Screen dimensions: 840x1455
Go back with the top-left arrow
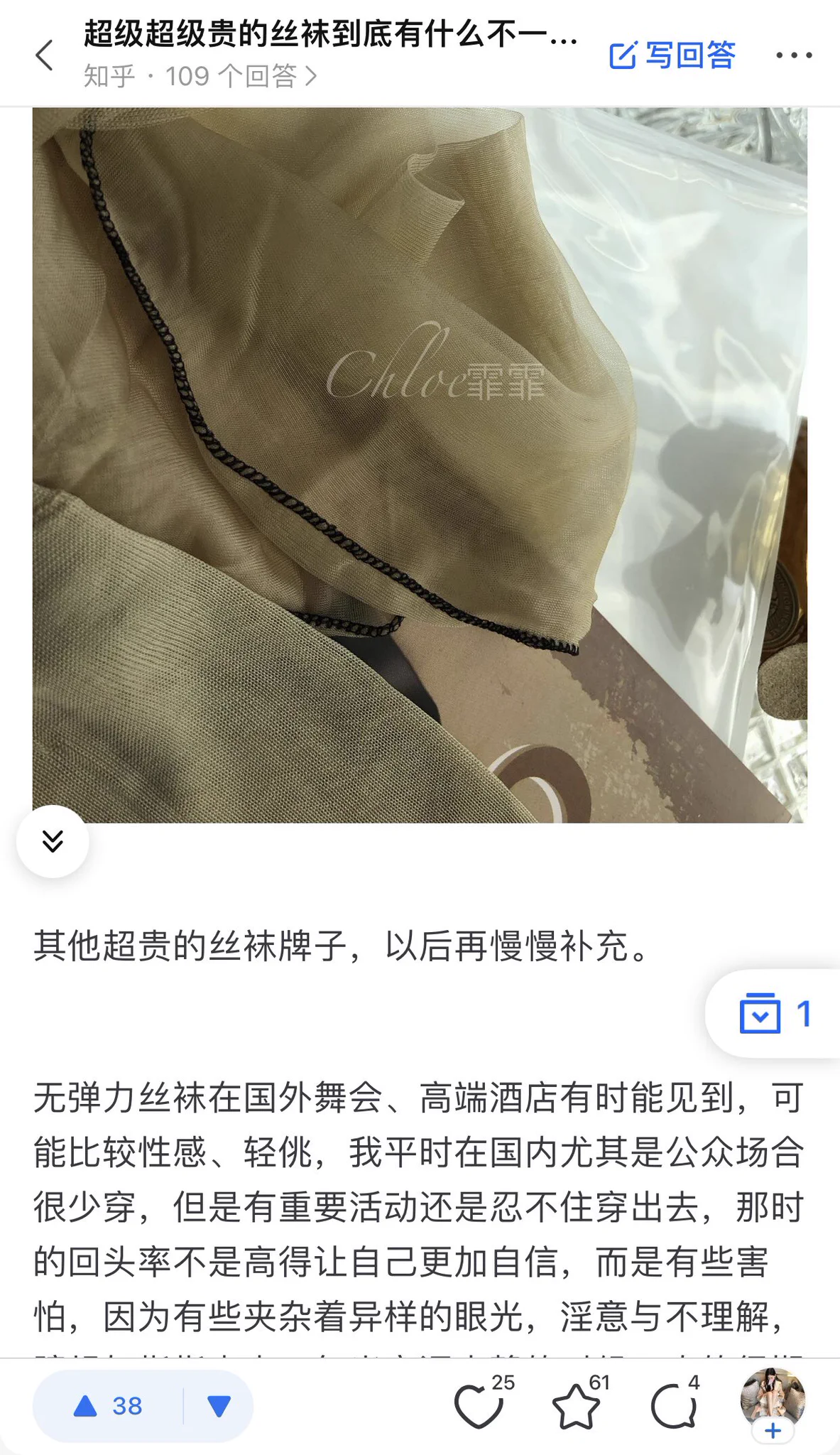(44, 55)
